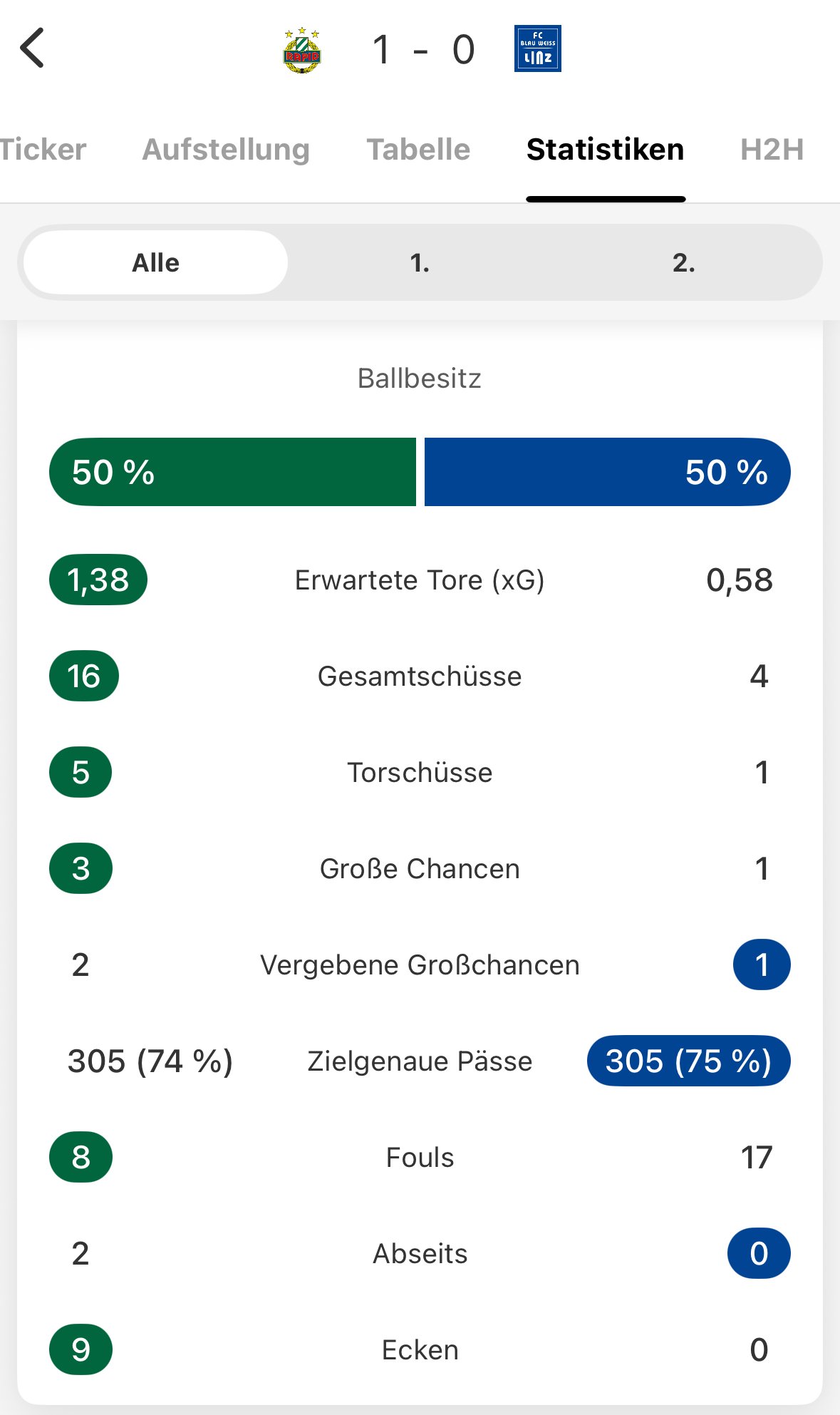Open the H2H tab

772,150
